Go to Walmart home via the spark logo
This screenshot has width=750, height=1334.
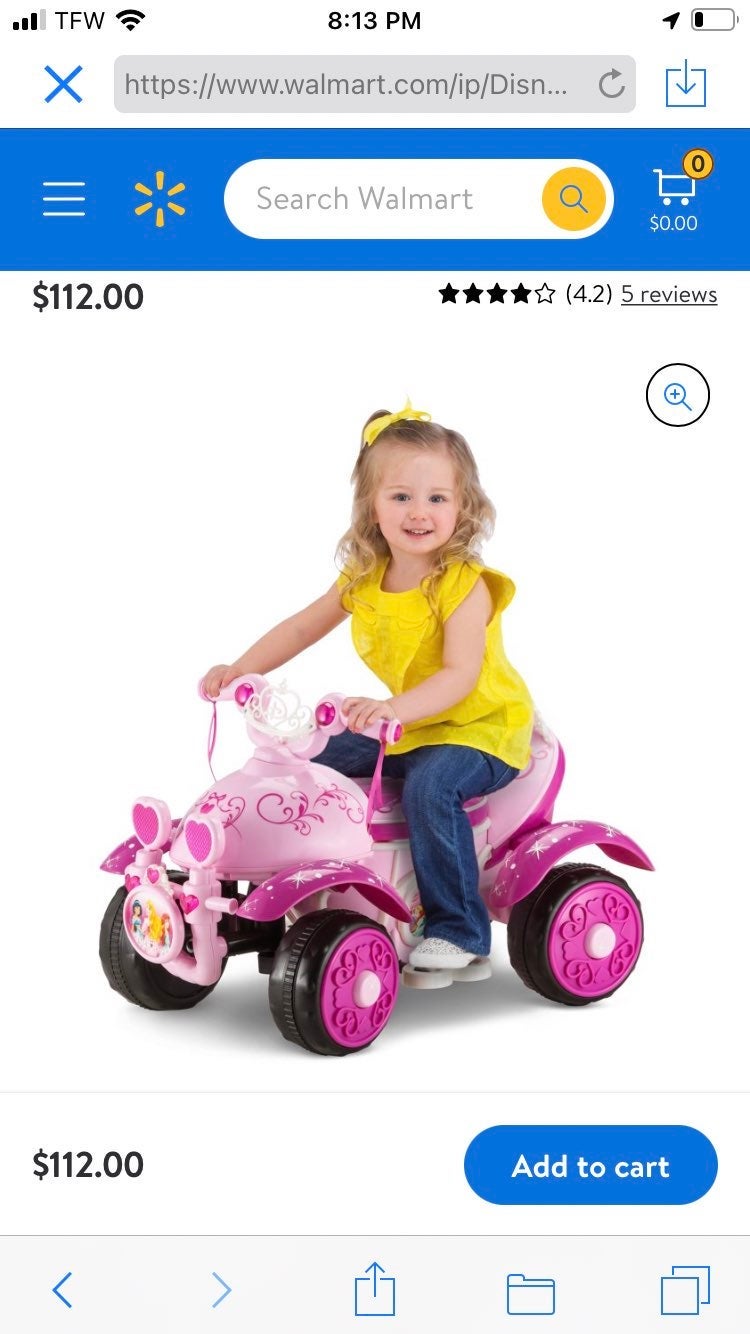coord(160,197)
